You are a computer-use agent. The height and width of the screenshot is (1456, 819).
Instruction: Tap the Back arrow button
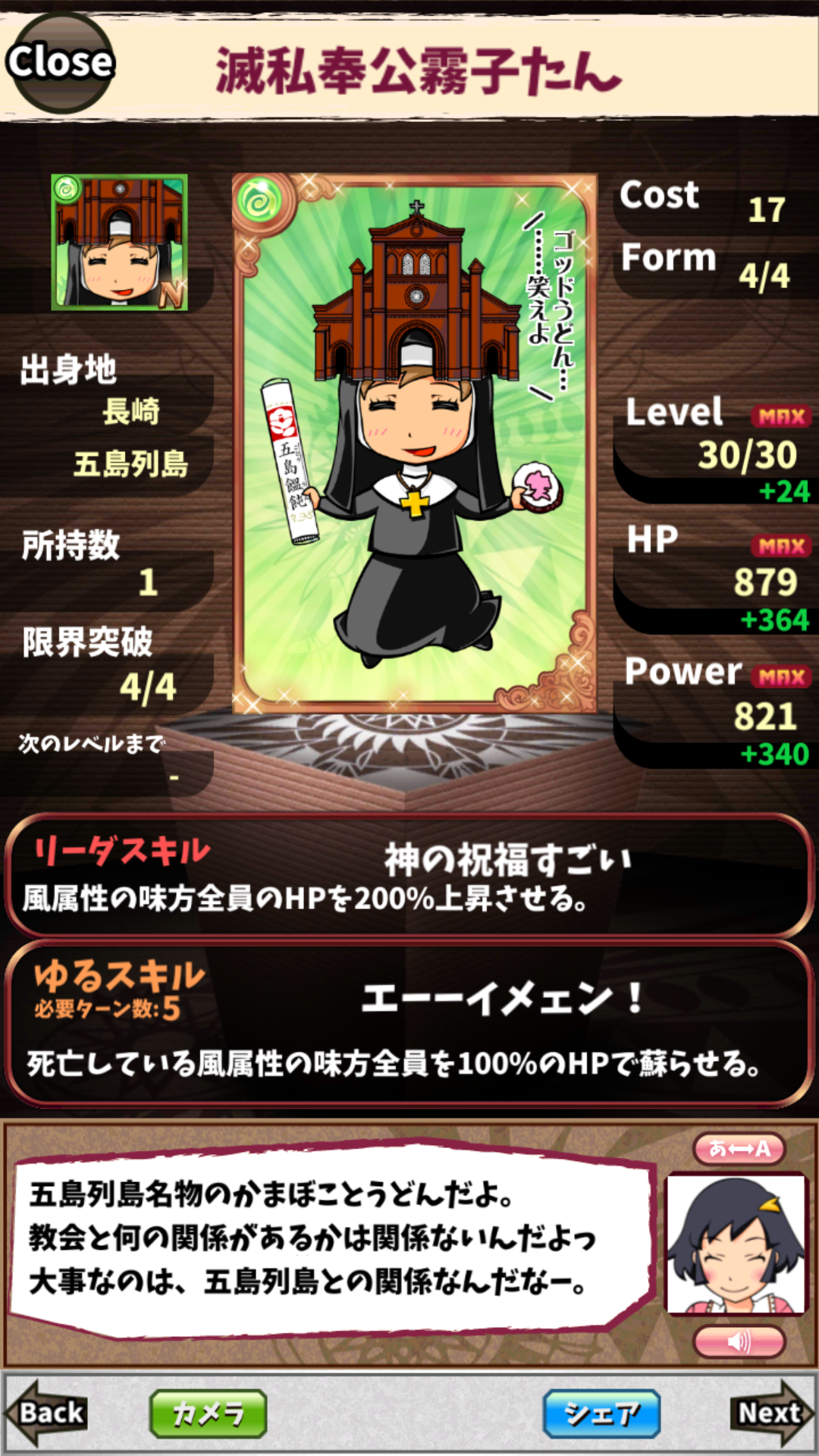point(47,1413)
